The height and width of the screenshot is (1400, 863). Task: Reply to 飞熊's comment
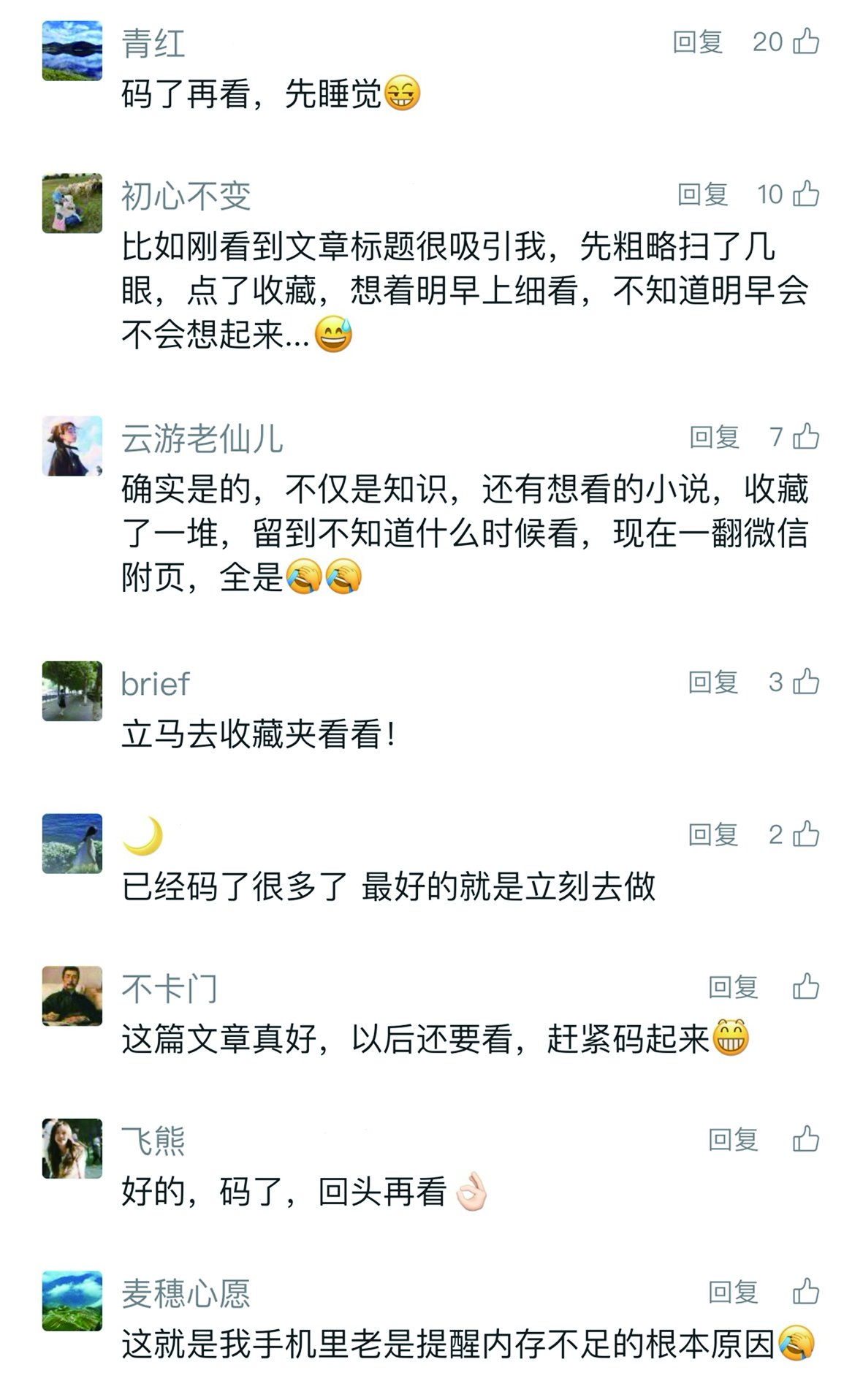pos(733,1140)
